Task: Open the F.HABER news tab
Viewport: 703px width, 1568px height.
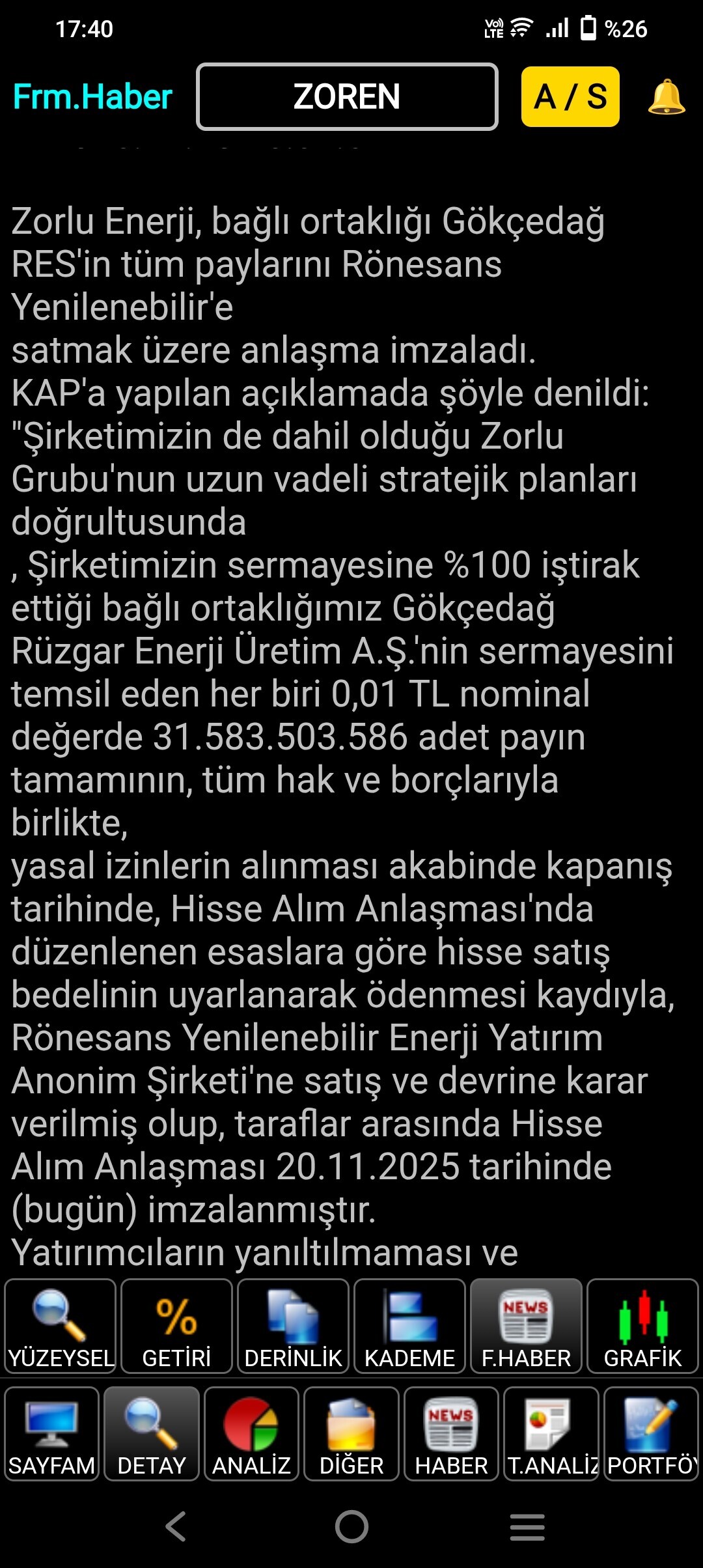Action: pos(526,1326)
